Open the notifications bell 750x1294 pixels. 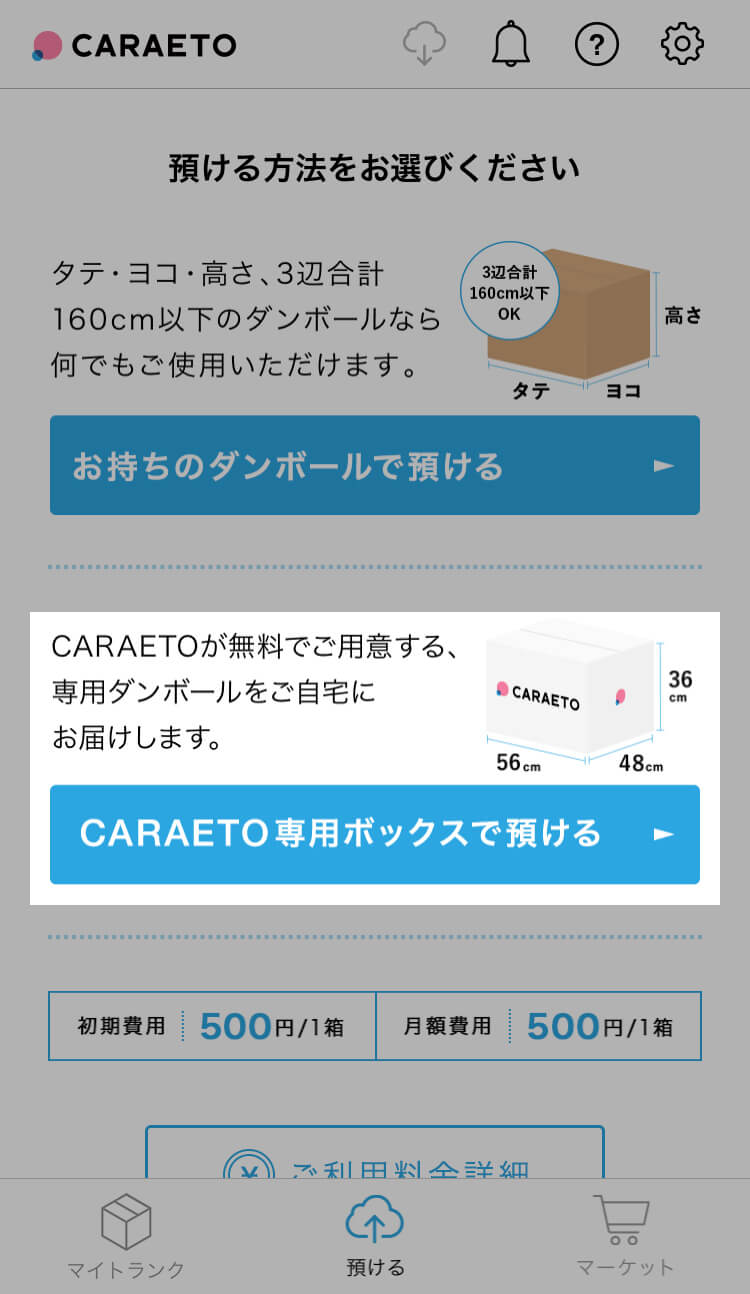[511, 44]
